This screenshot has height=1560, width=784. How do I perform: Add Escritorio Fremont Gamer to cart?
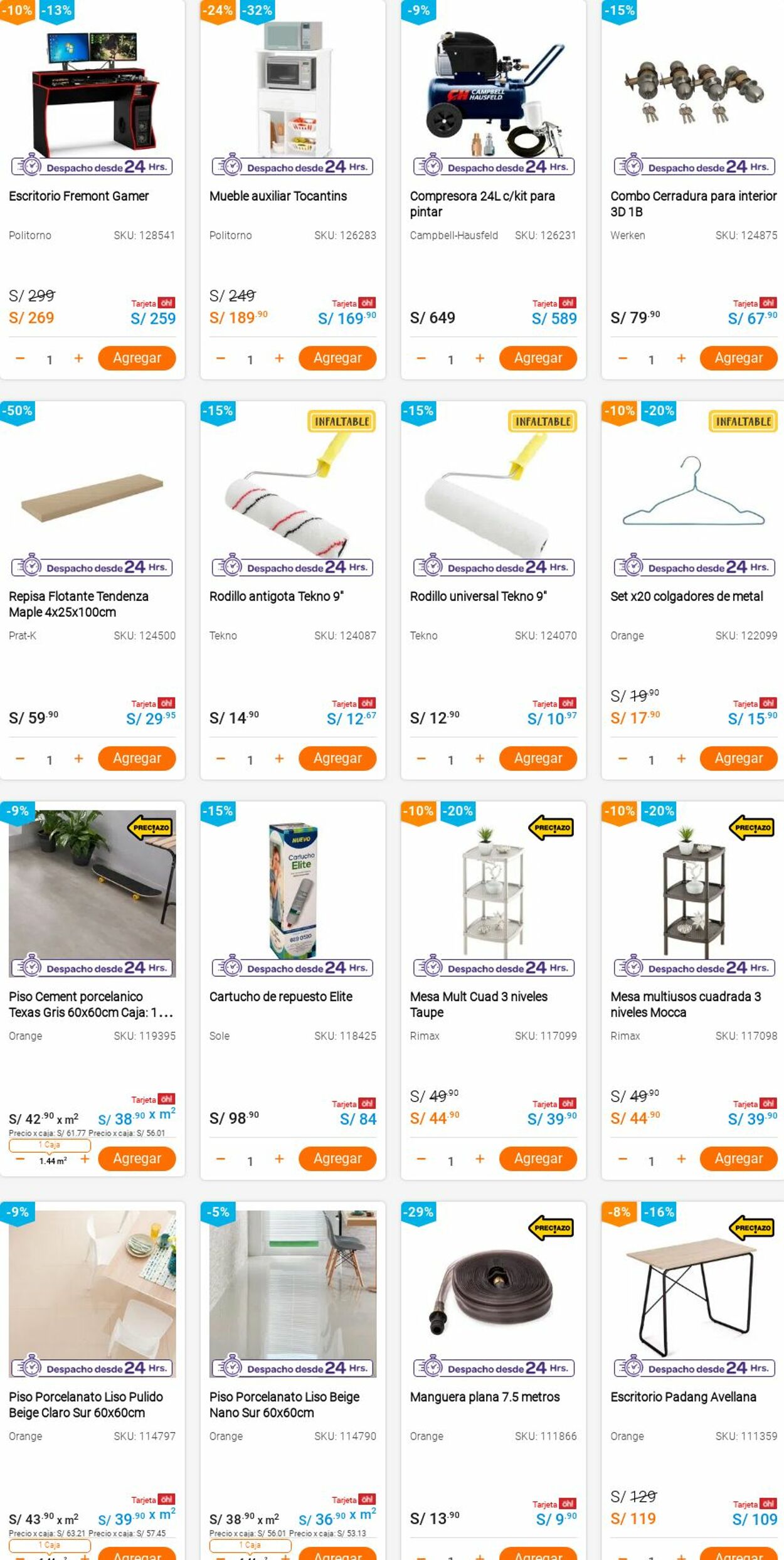pos(137,358)
